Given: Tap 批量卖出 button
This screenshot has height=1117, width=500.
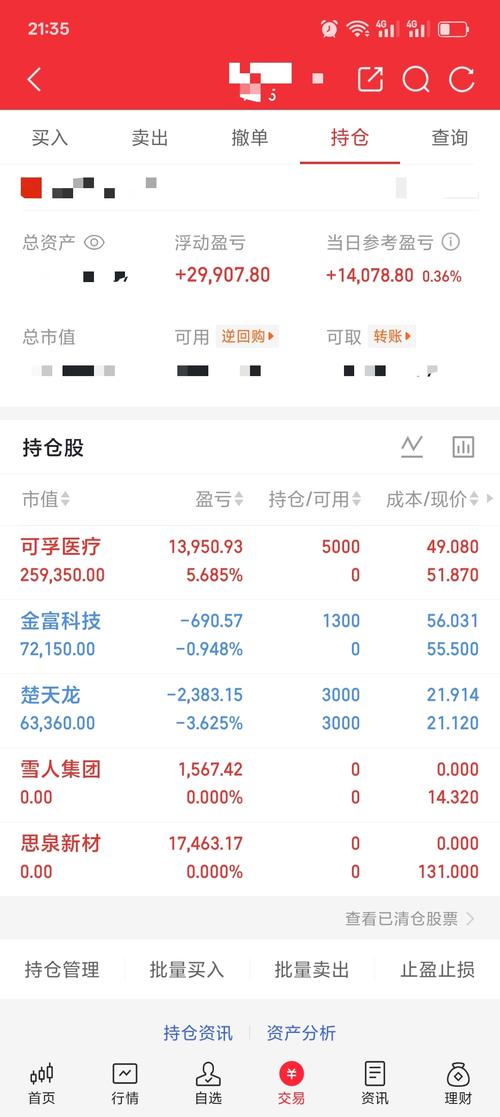Looking at the screenshot, I should click(312, 970).
